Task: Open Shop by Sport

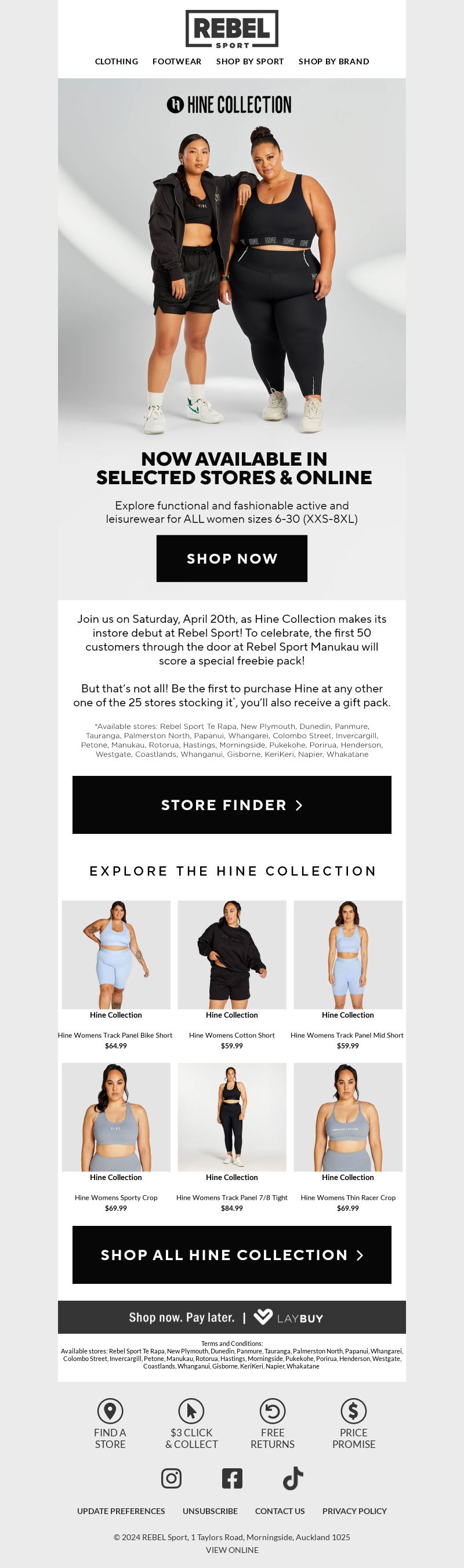Action: pyautogui.click(x=249, y=61)
